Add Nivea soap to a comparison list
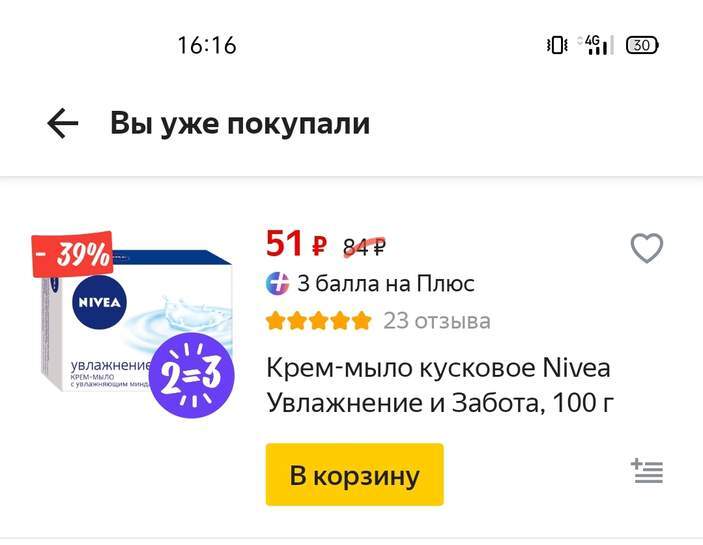 647,471
